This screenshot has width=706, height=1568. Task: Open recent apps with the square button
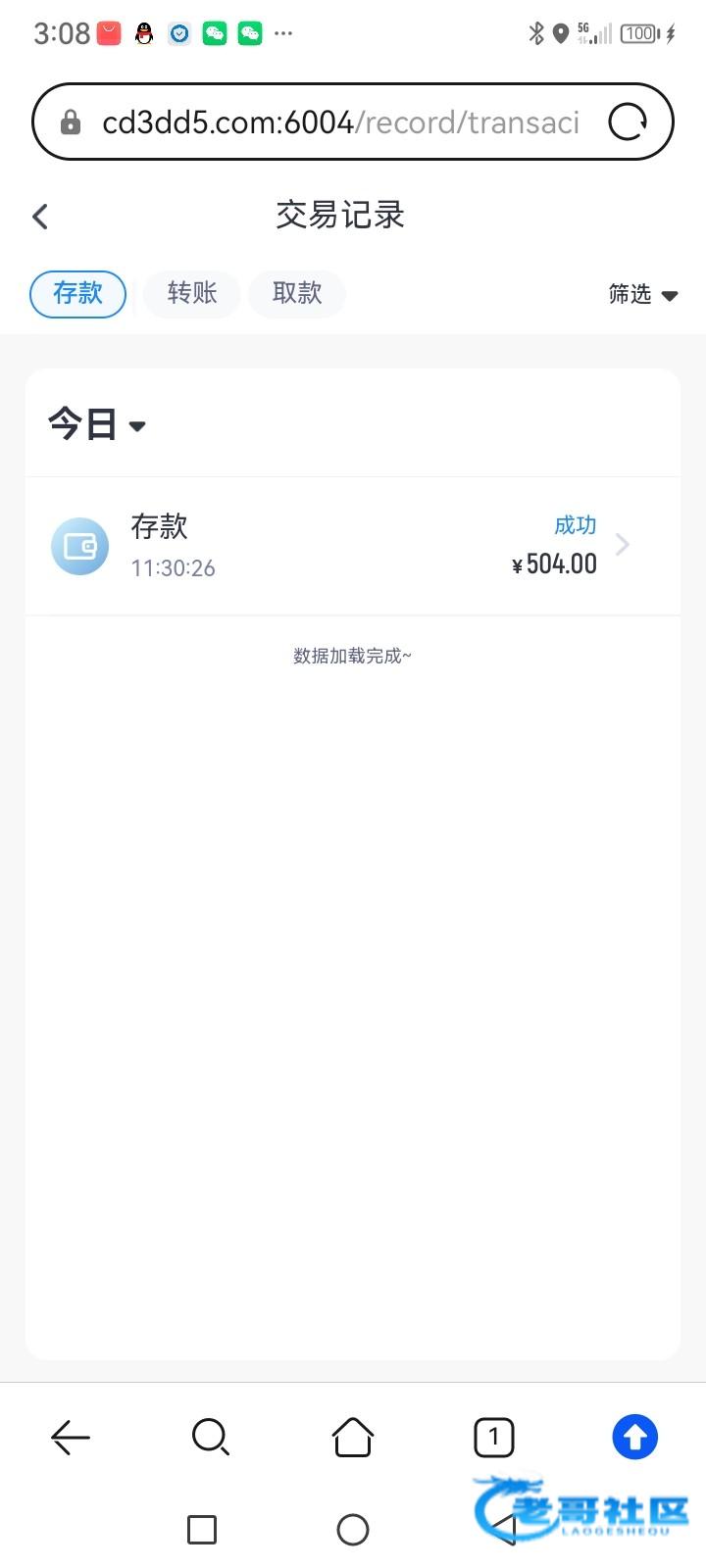[x=202, y=1529]
